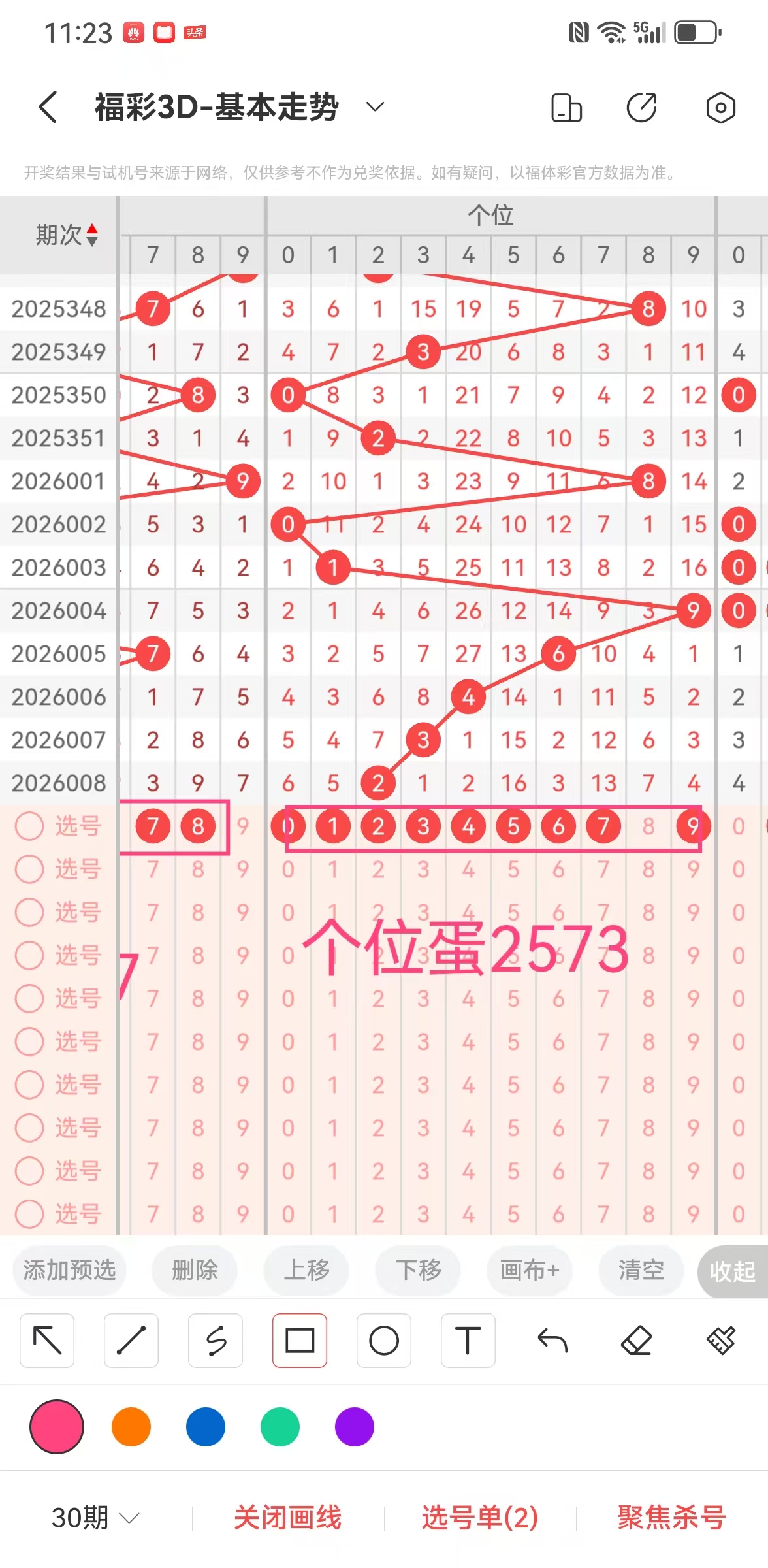Tap 关闭画线 to stop drawing

pos(288,1517)
